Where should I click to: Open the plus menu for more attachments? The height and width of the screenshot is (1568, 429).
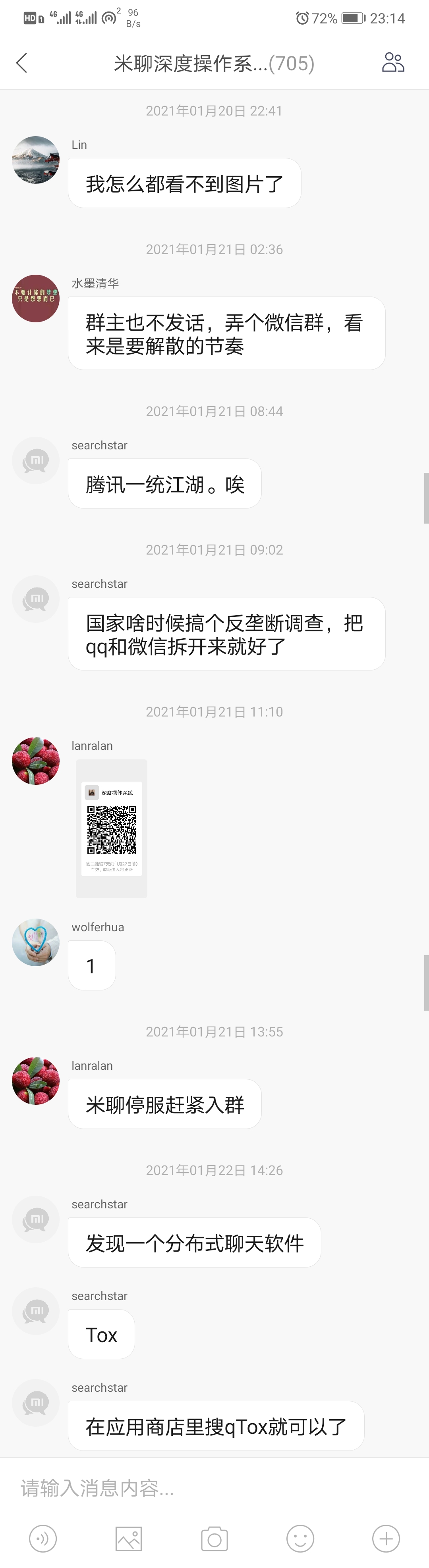coord(386,1539)
